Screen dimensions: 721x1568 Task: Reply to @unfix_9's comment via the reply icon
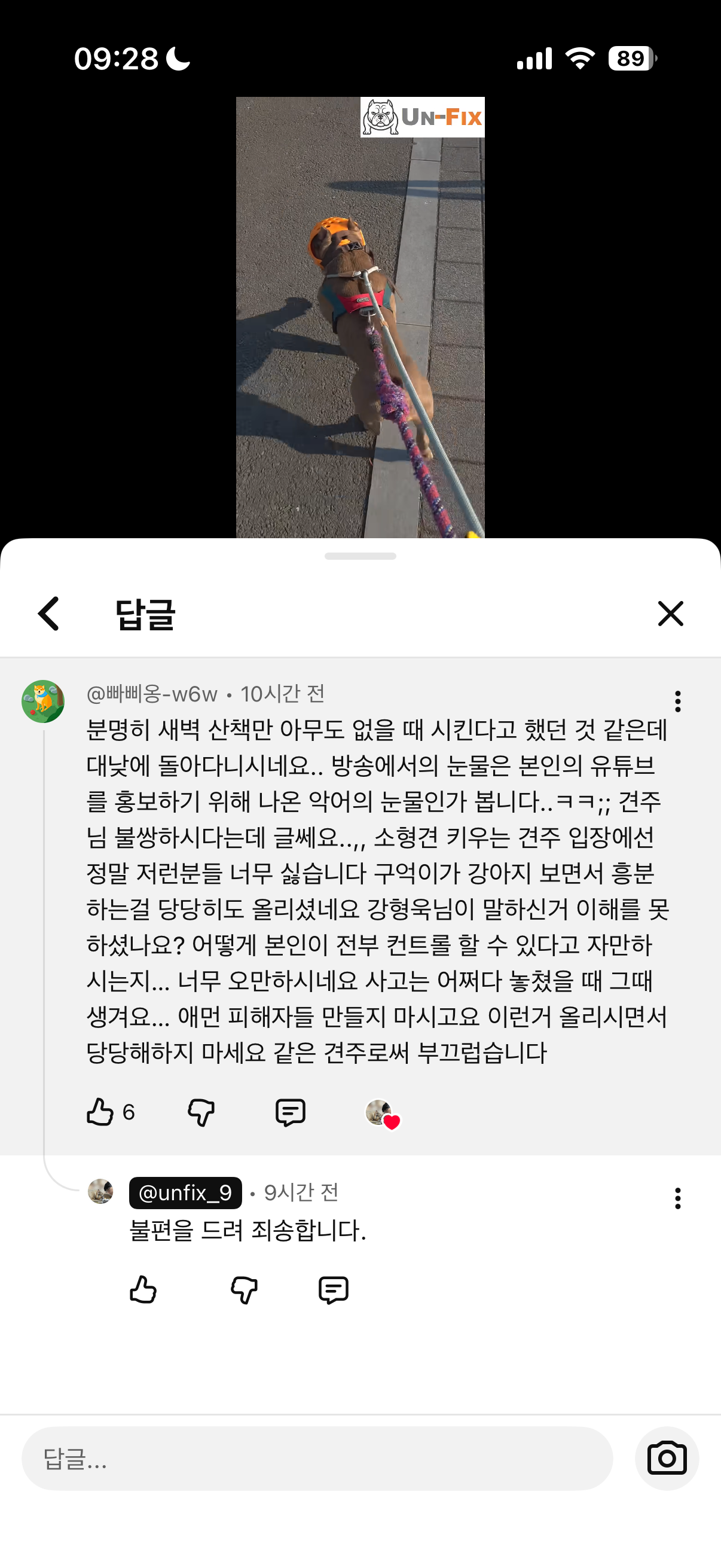pyautogui.click(x=334, y=1289)
